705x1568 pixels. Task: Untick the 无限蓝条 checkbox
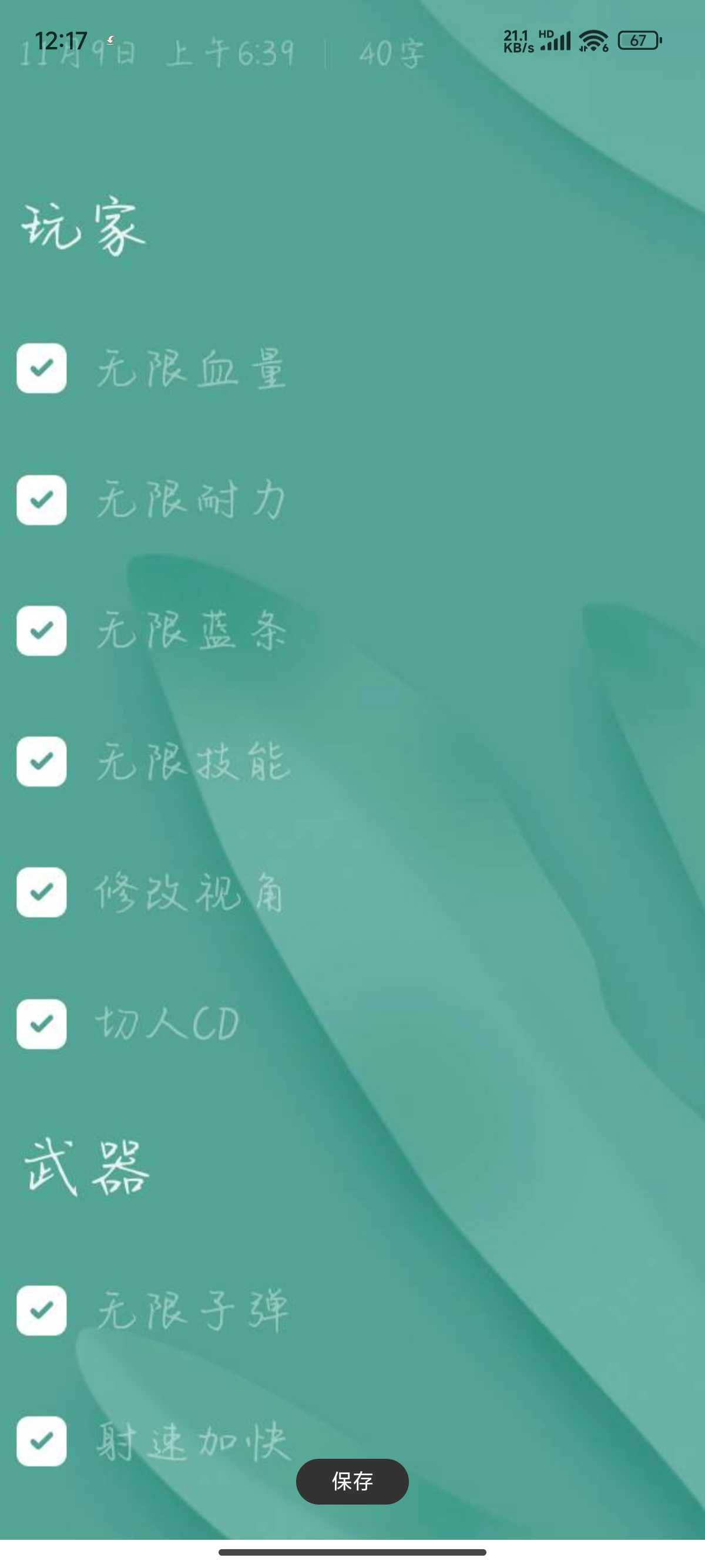click(41, 631)
